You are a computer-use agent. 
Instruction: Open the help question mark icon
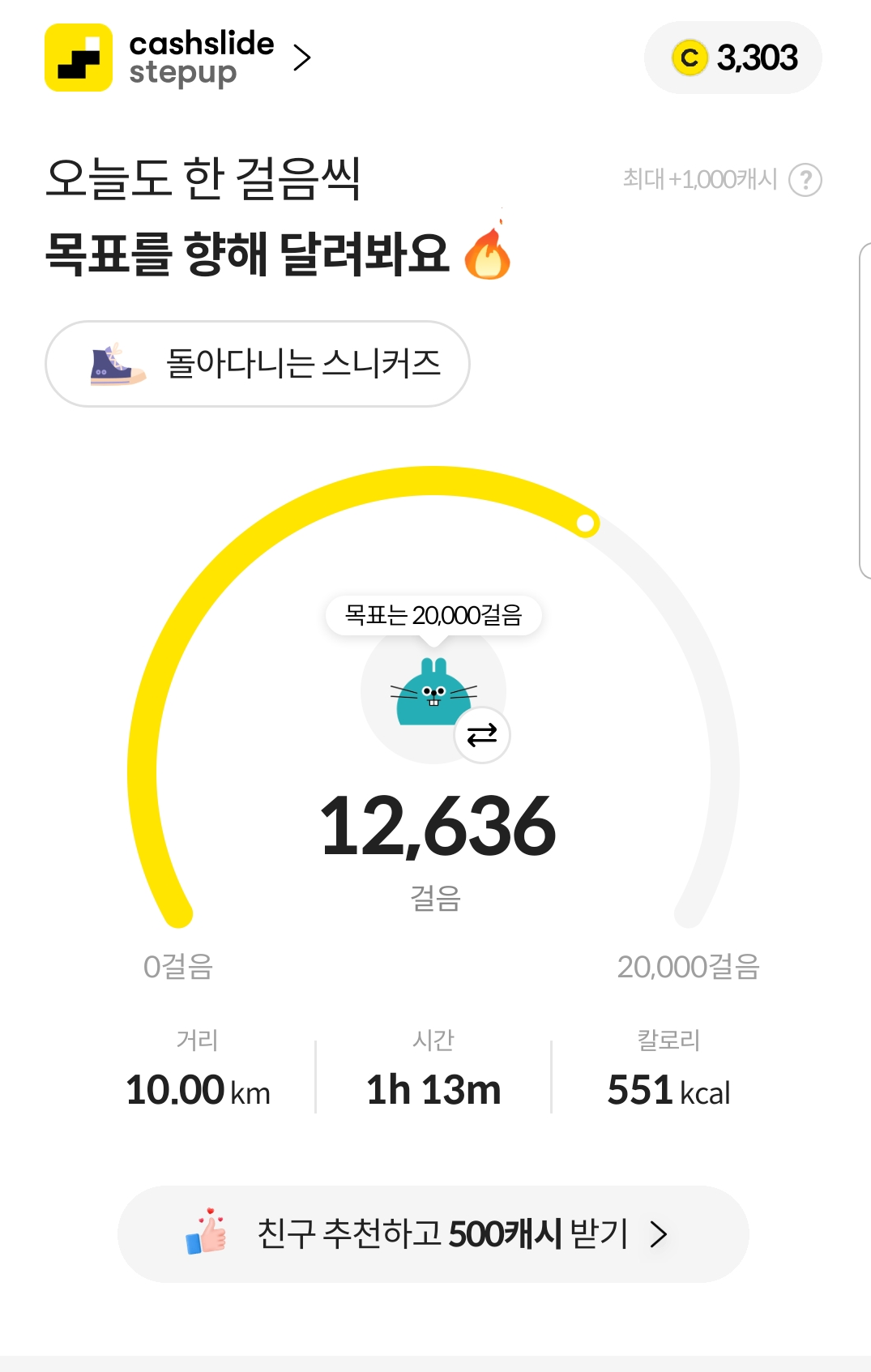[805, 180]
